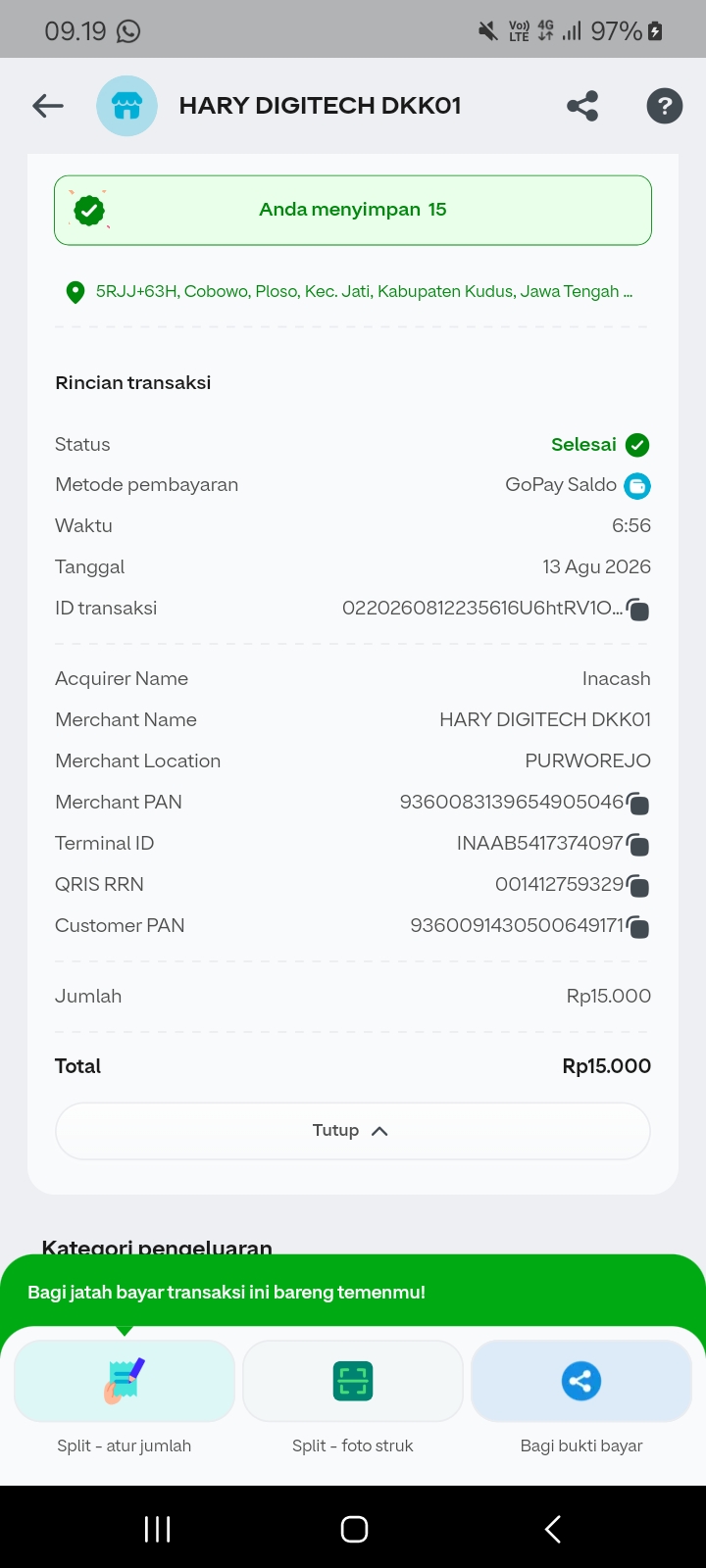The image size is (706, 1568).
Task: Open the help question mark icon
Action: pyautogui.click(x=664, y=106)
